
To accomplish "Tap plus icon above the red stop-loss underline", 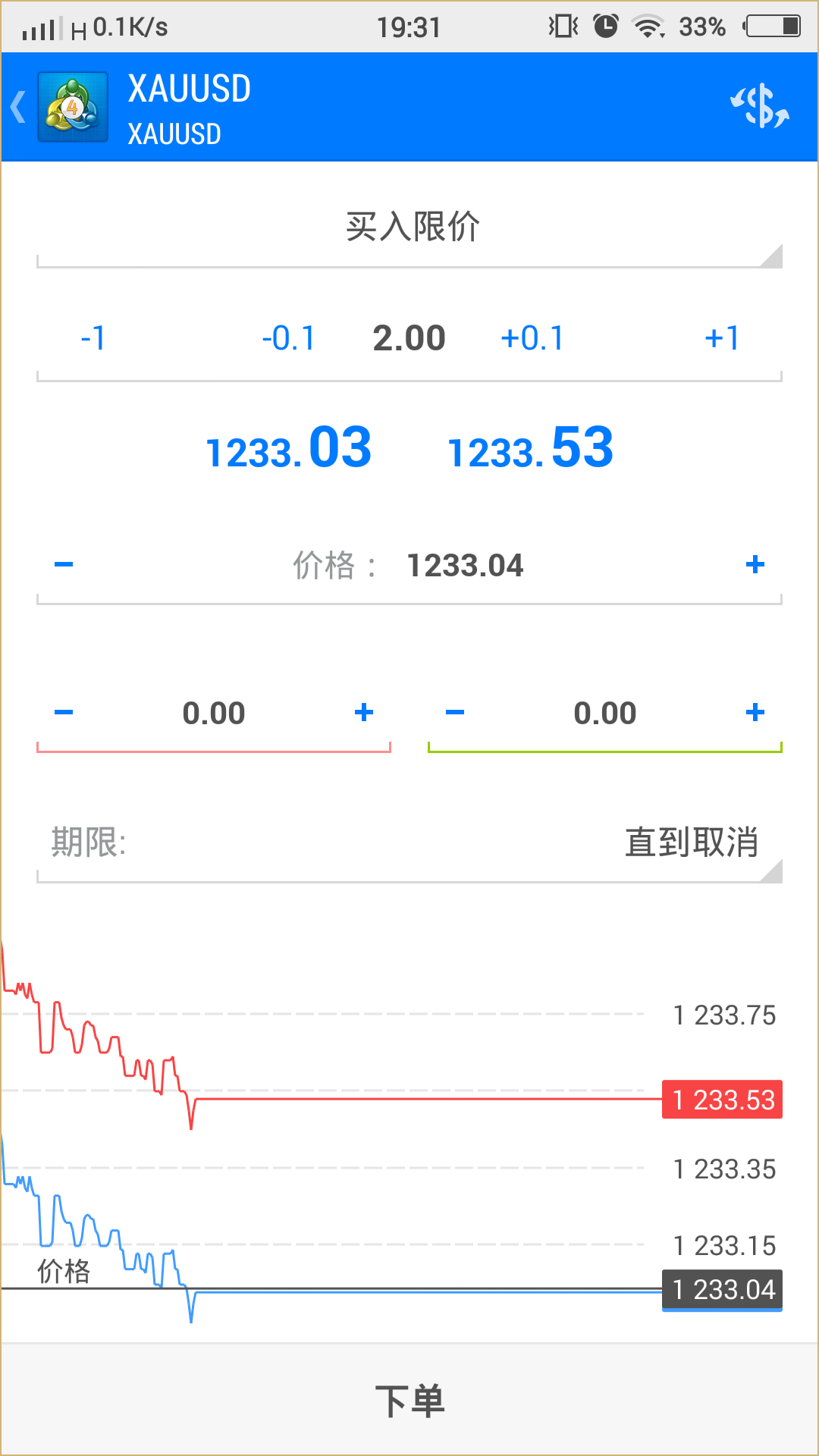I will 364,711.
